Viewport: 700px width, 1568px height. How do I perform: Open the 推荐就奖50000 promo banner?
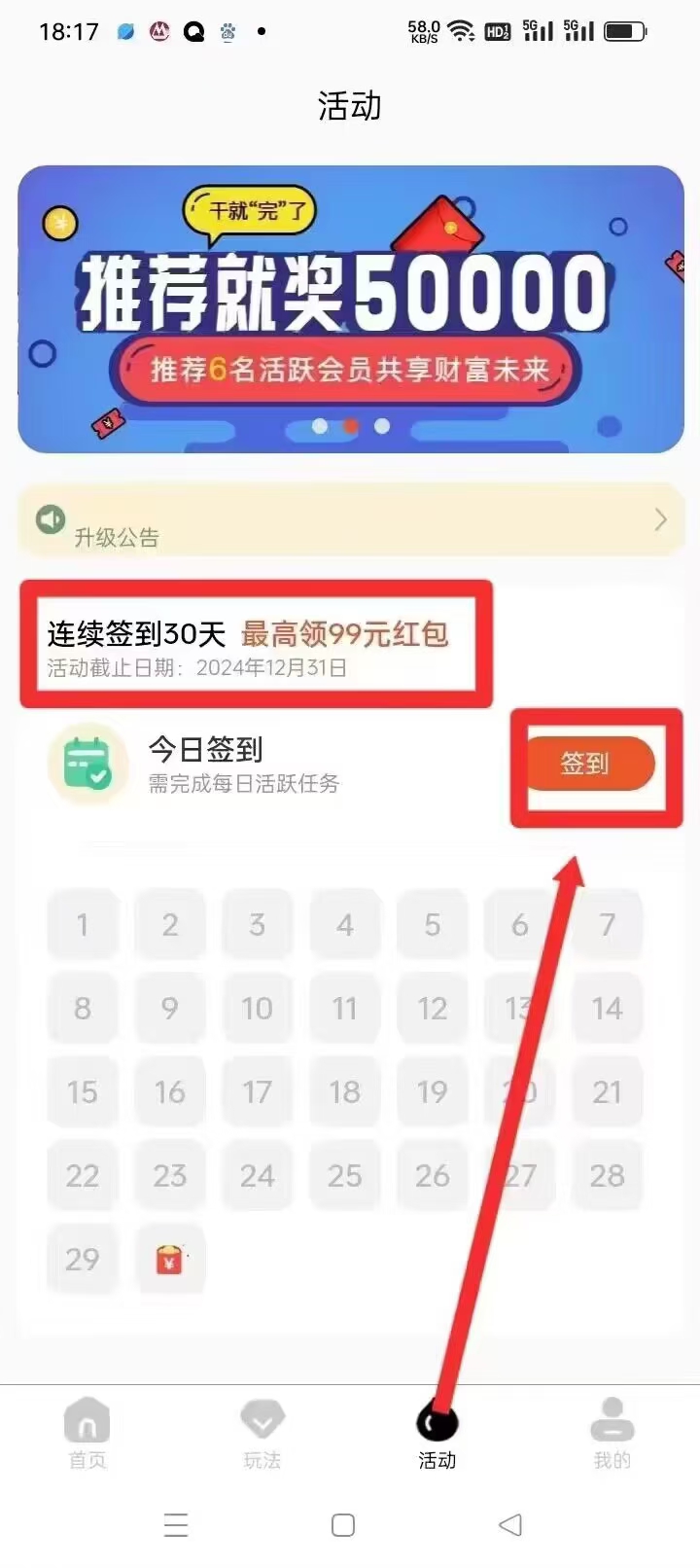coord(351,309)
